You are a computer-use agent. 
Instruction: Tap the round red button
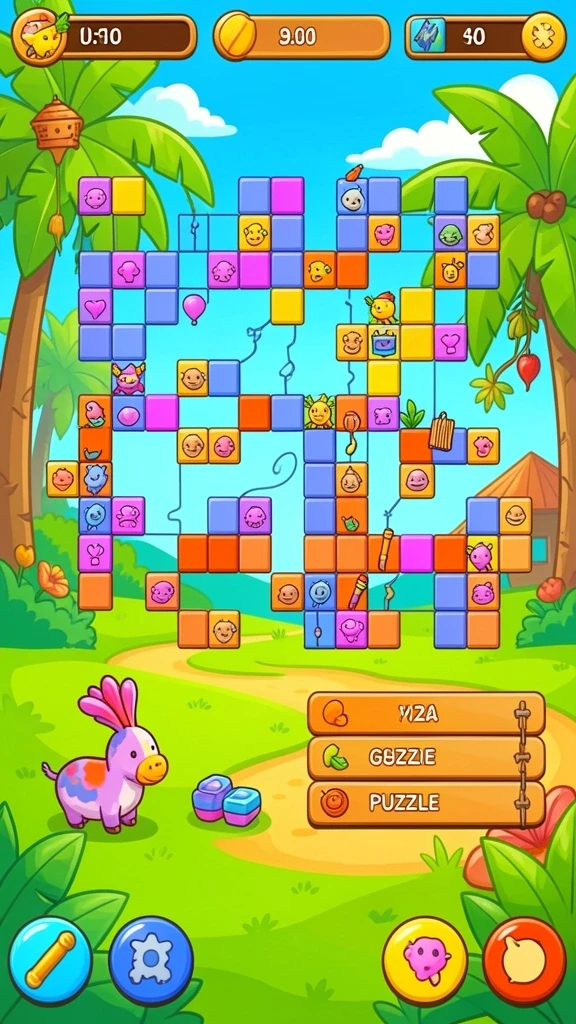[x=524, y=959]
